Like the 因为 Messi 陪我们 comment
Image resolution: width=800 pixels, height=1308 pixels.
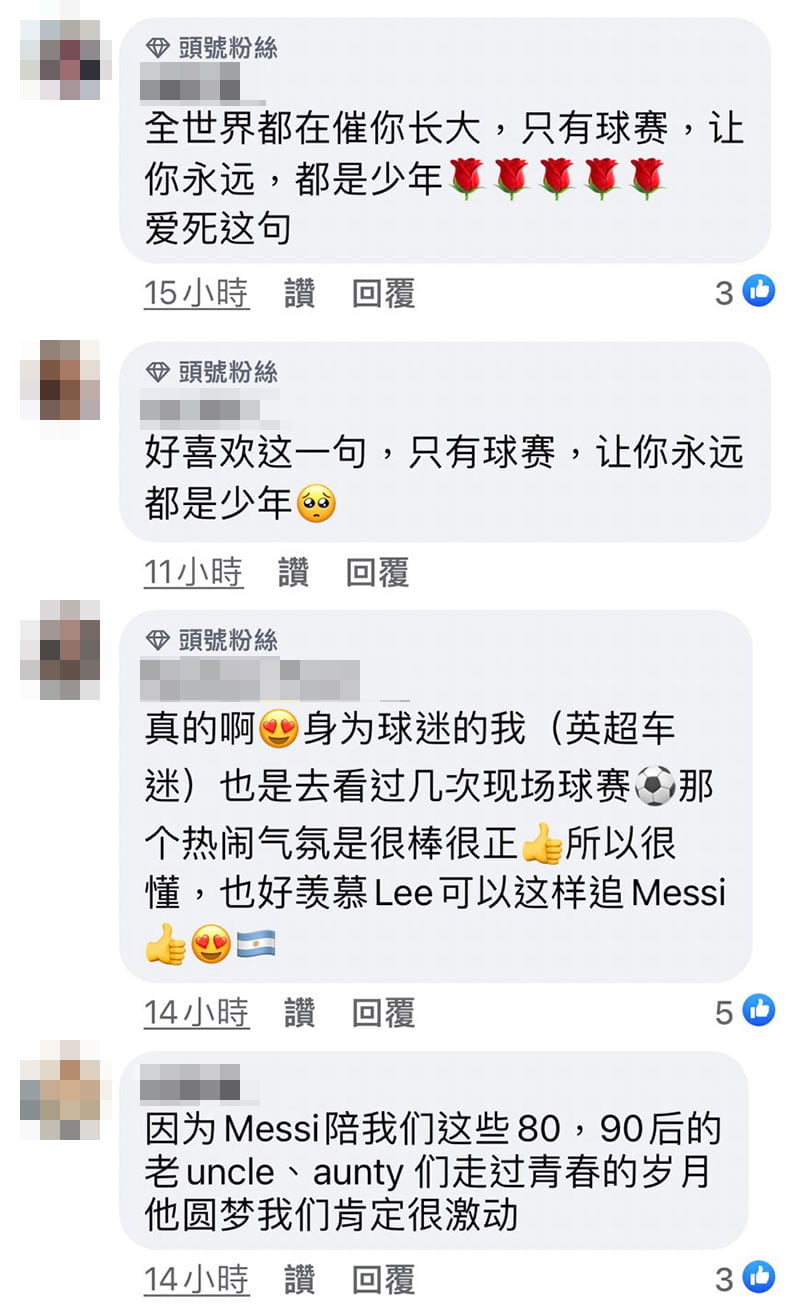pos(299,1278)
